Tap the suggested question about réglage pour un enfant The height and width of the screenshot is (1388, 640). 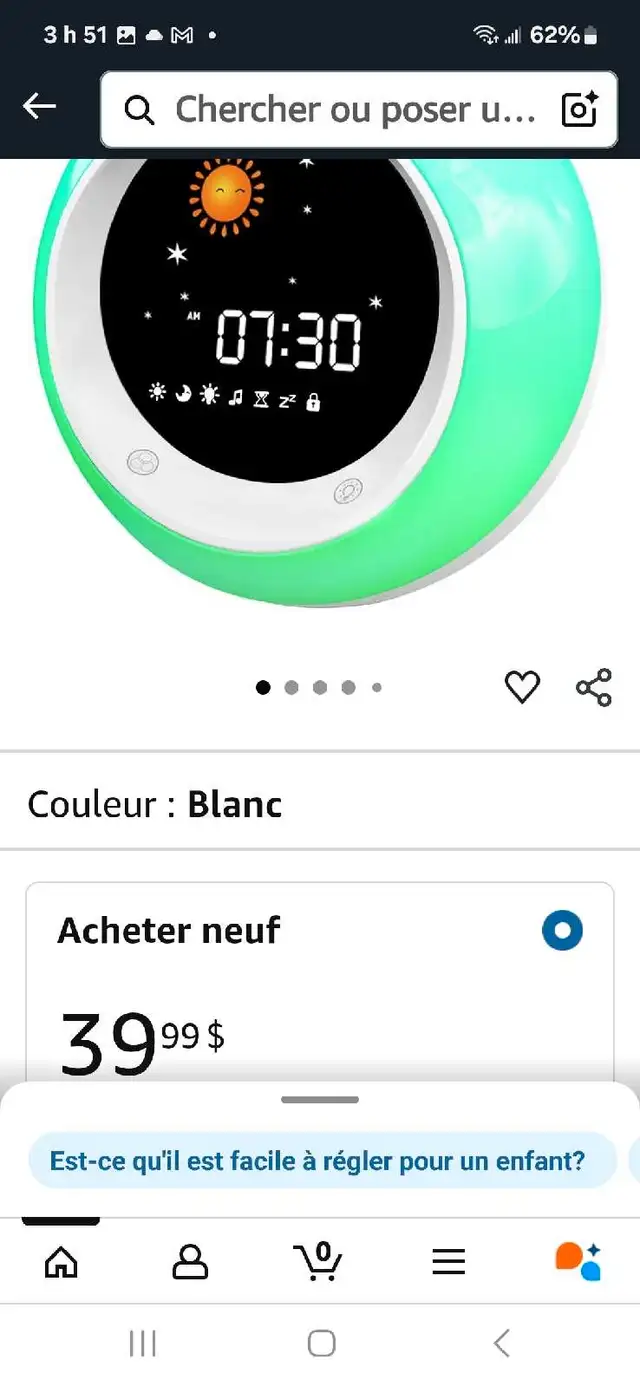[x=318, y=1161]
